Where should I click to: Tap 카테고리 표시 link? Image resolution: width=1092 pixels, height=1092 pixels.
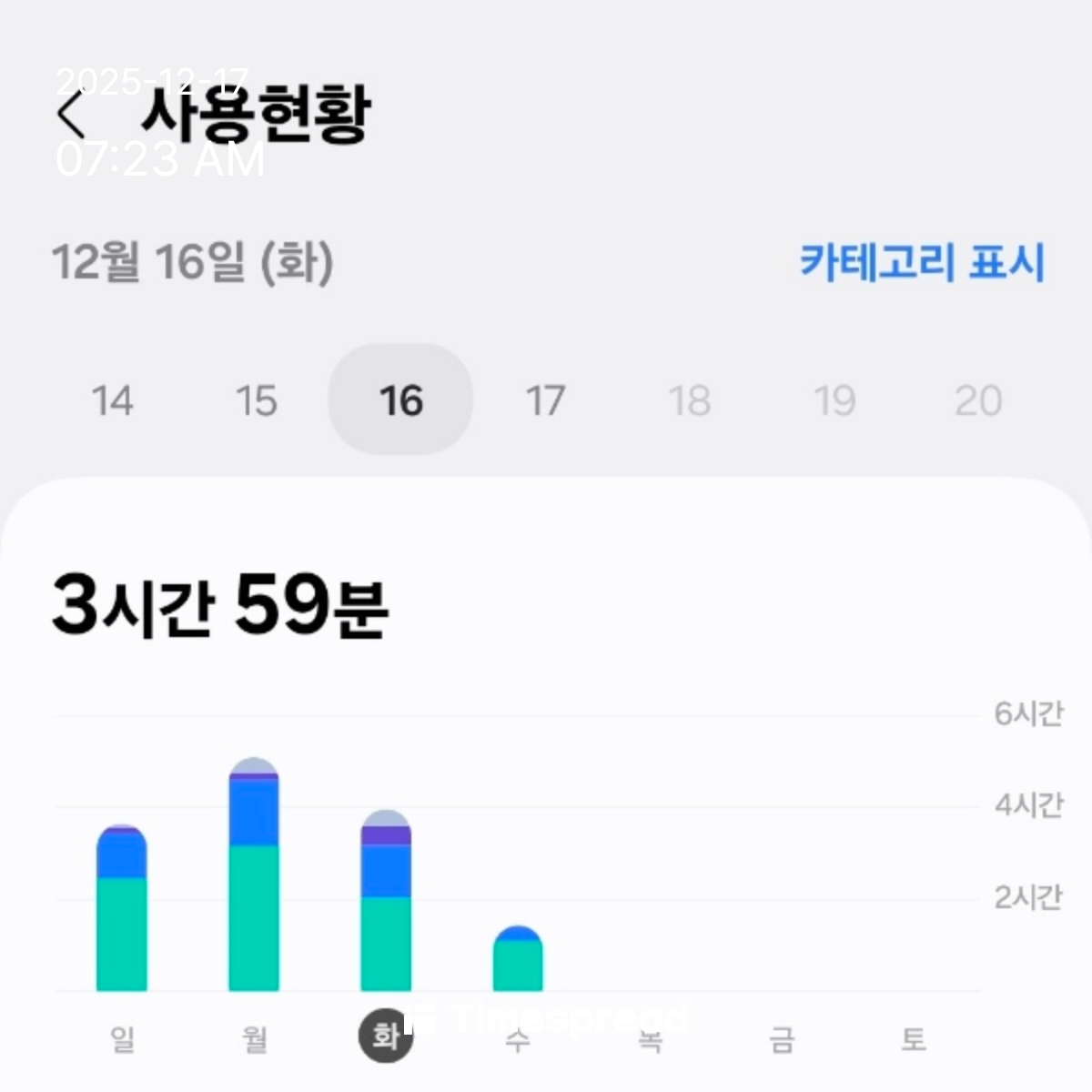pyautogui.click(x=922, y=263)
